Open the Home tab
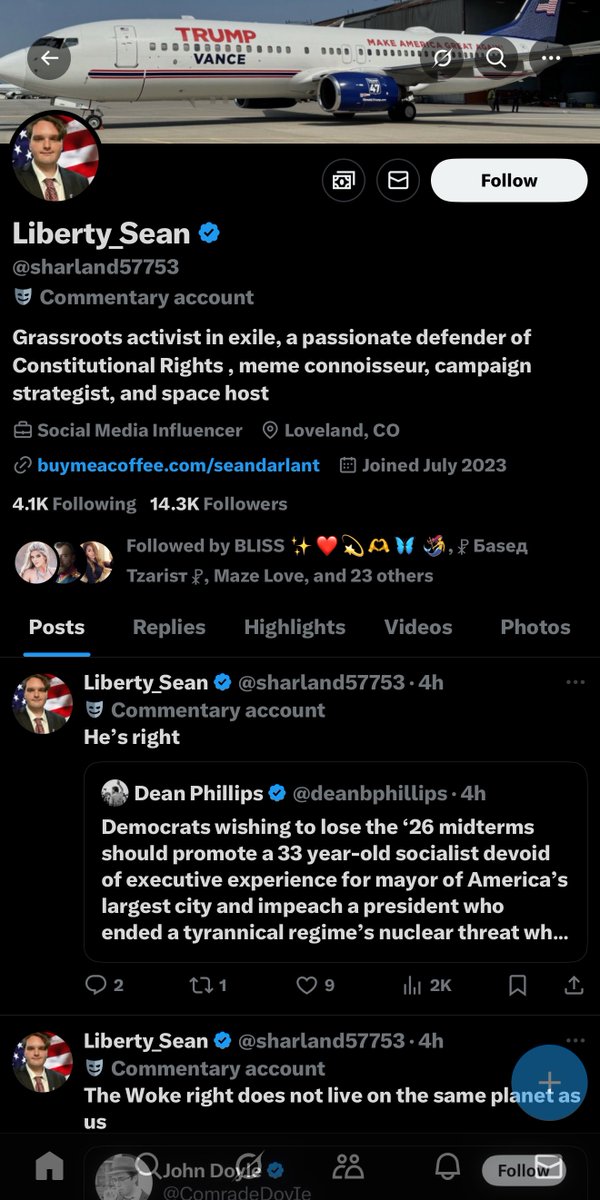Screen dimensions: 600x1200 click(49, 1167)
